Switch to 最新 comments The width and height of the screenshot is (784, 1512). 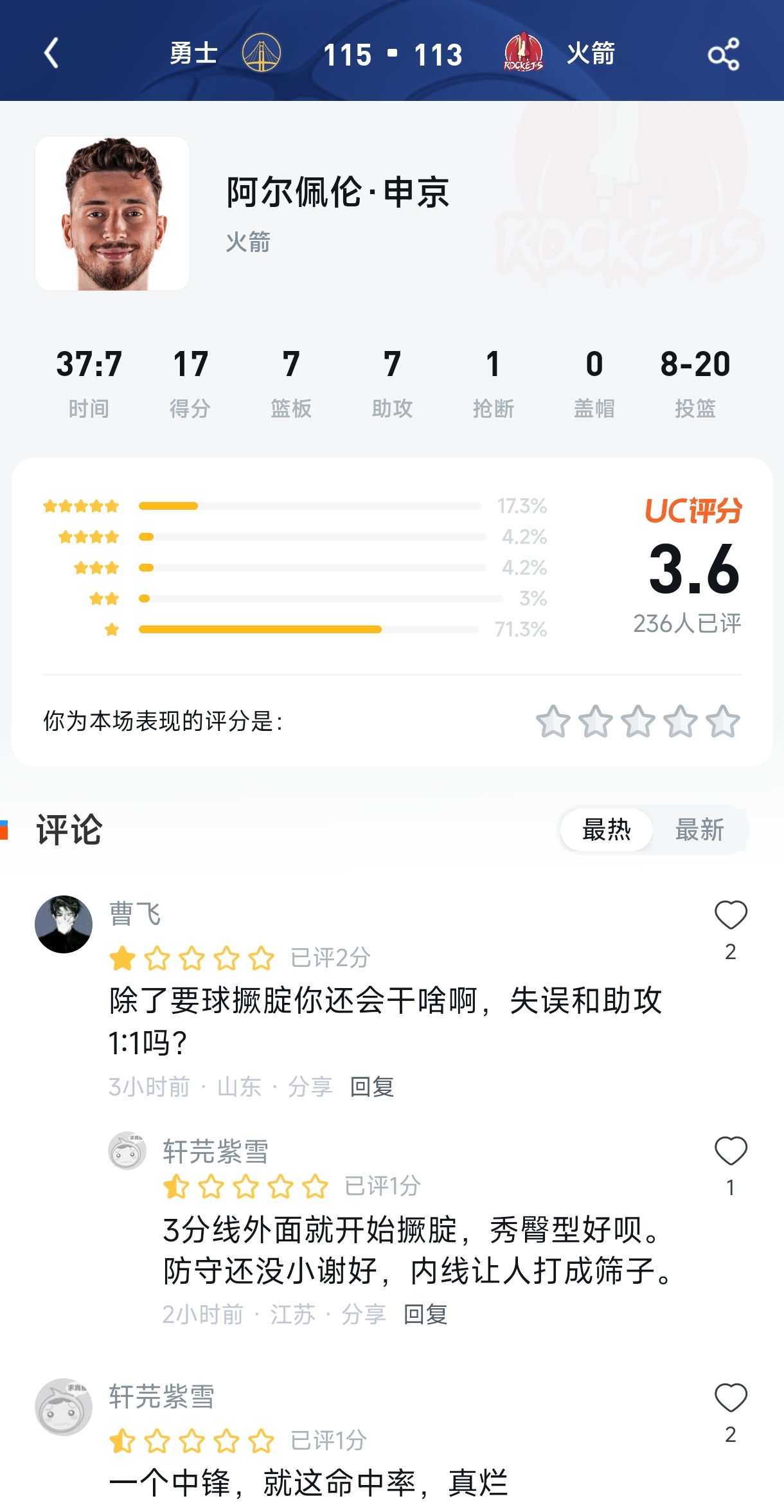point(699,830)
